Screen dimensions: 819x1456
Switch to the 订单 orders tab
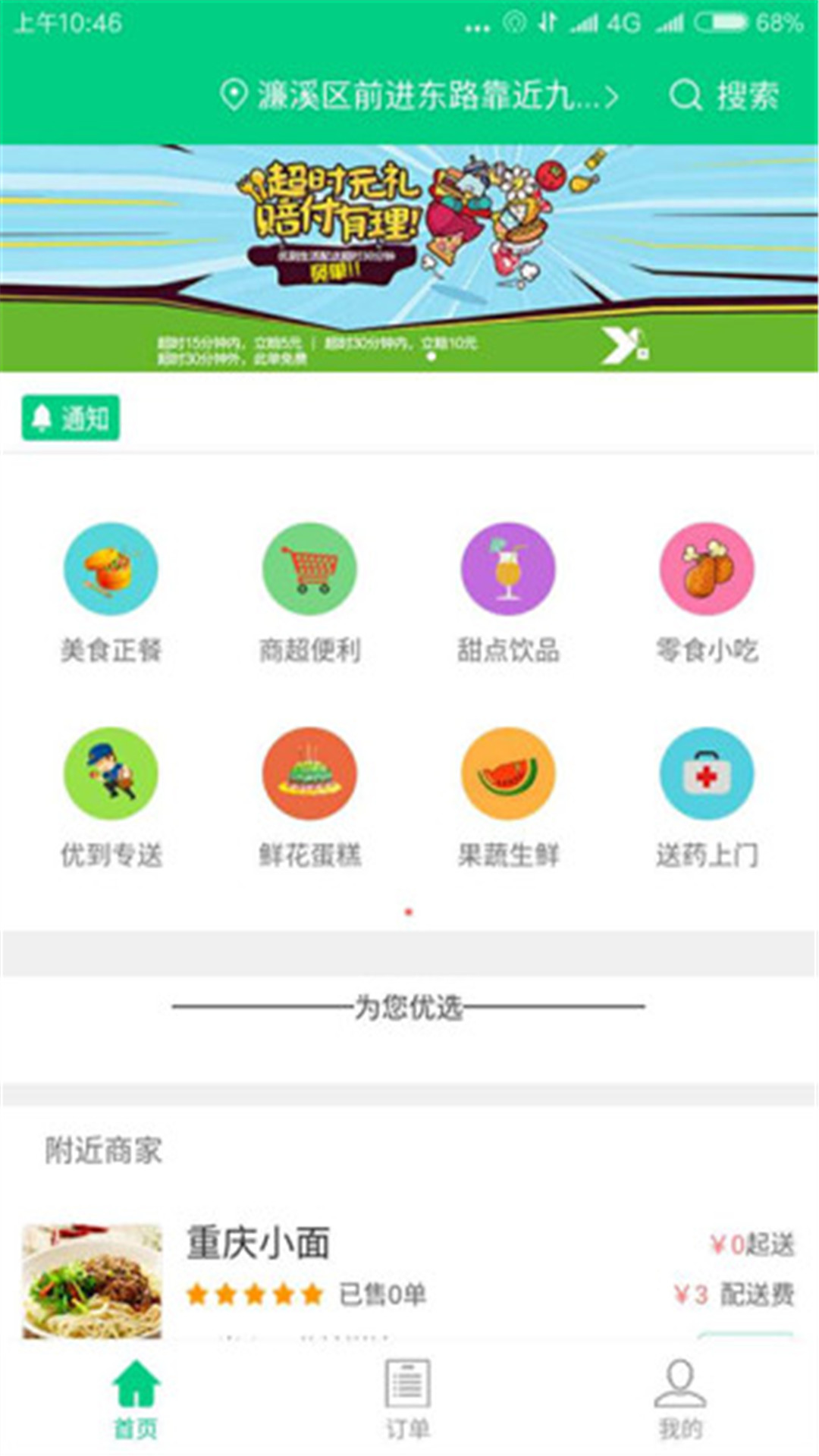tap(408, 1398)
